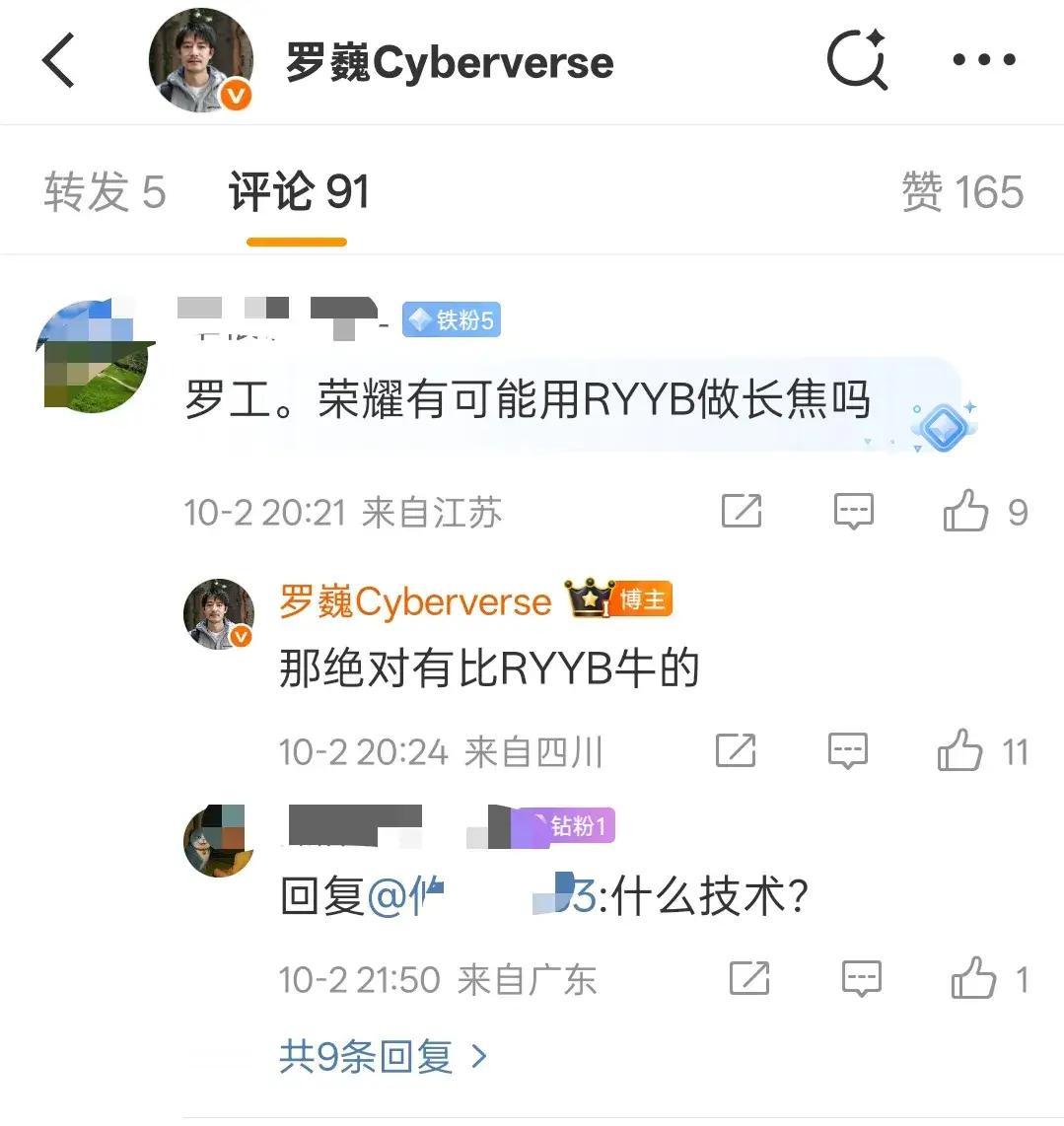
Task: Reply to the comment from 广东
Action: [862, 978]
